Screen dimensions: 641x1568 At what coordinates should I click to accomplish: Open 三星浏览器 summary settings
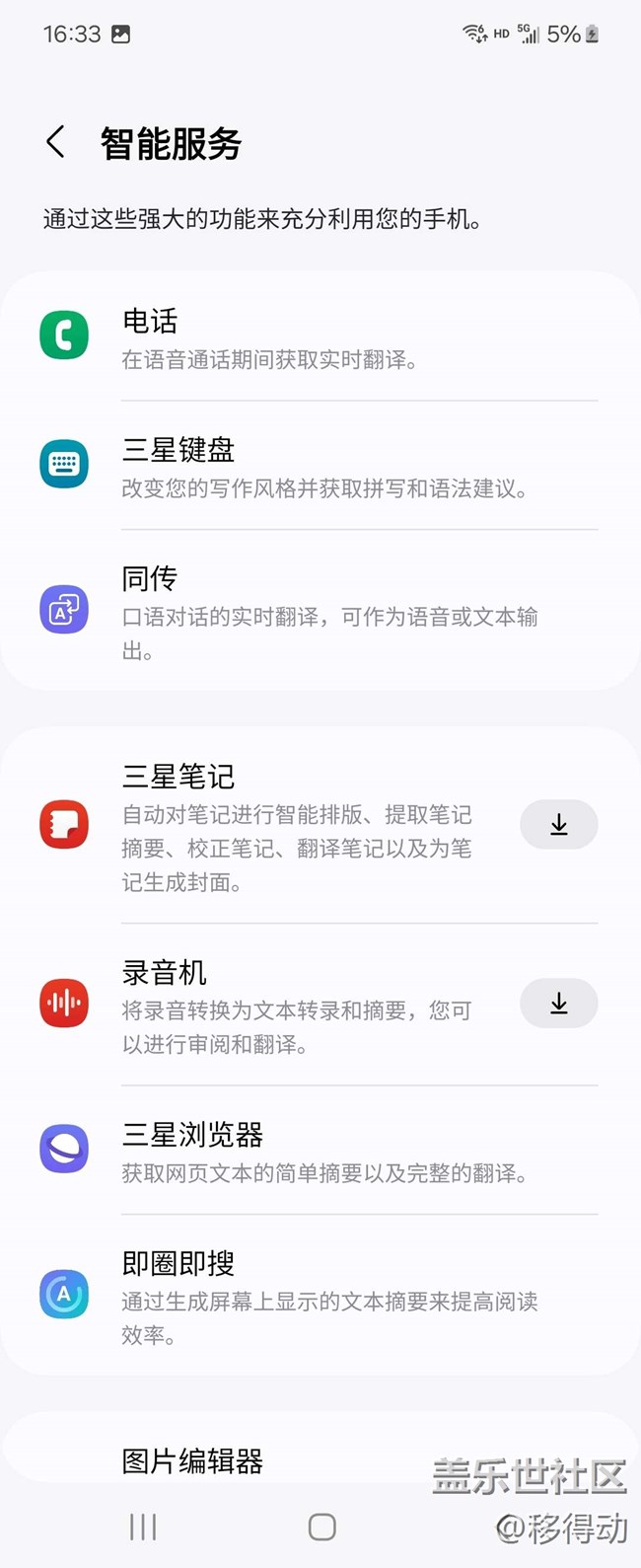click(x=296, y=1151)
